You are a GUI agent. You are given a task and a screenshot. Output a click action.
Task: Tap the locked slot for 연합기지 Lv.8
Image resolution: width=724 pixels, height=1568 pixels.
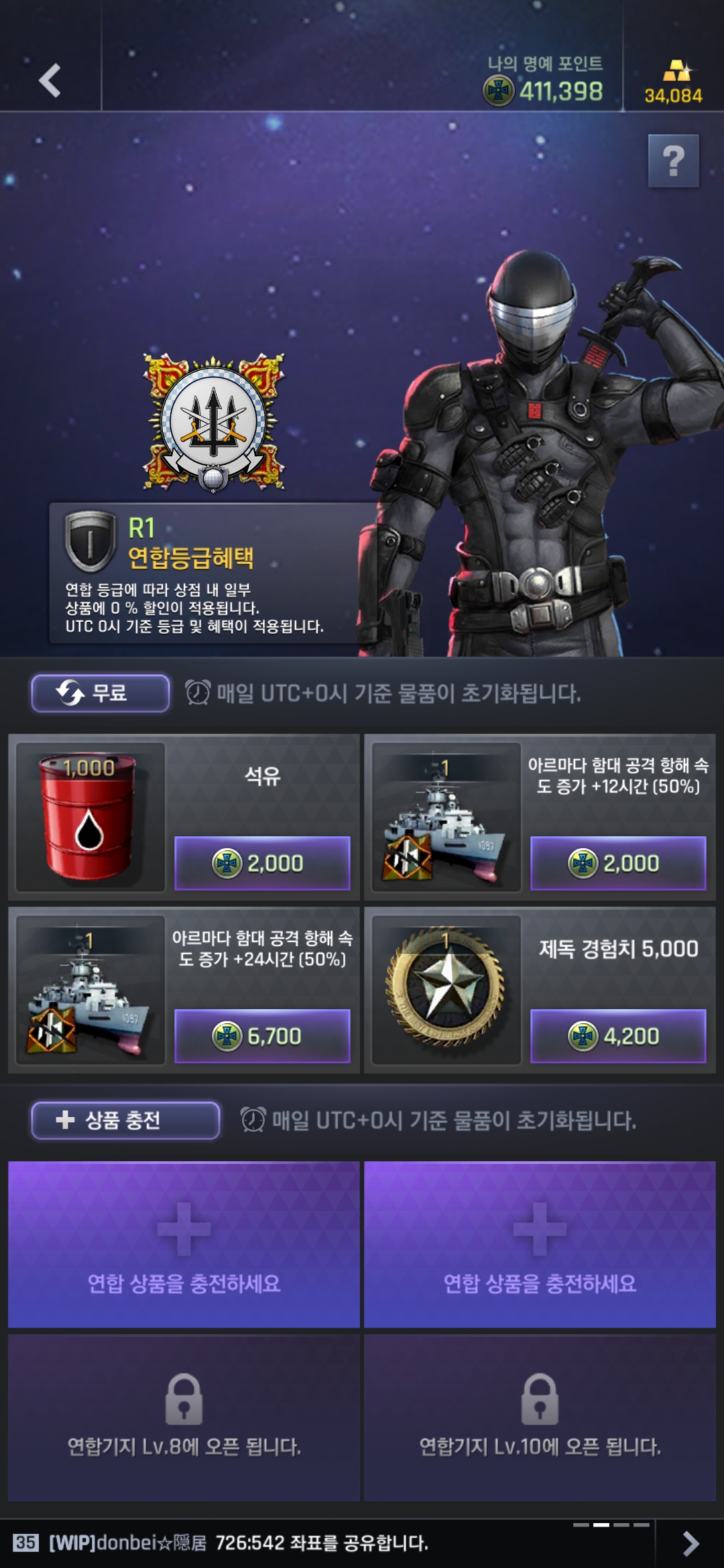184,1417
